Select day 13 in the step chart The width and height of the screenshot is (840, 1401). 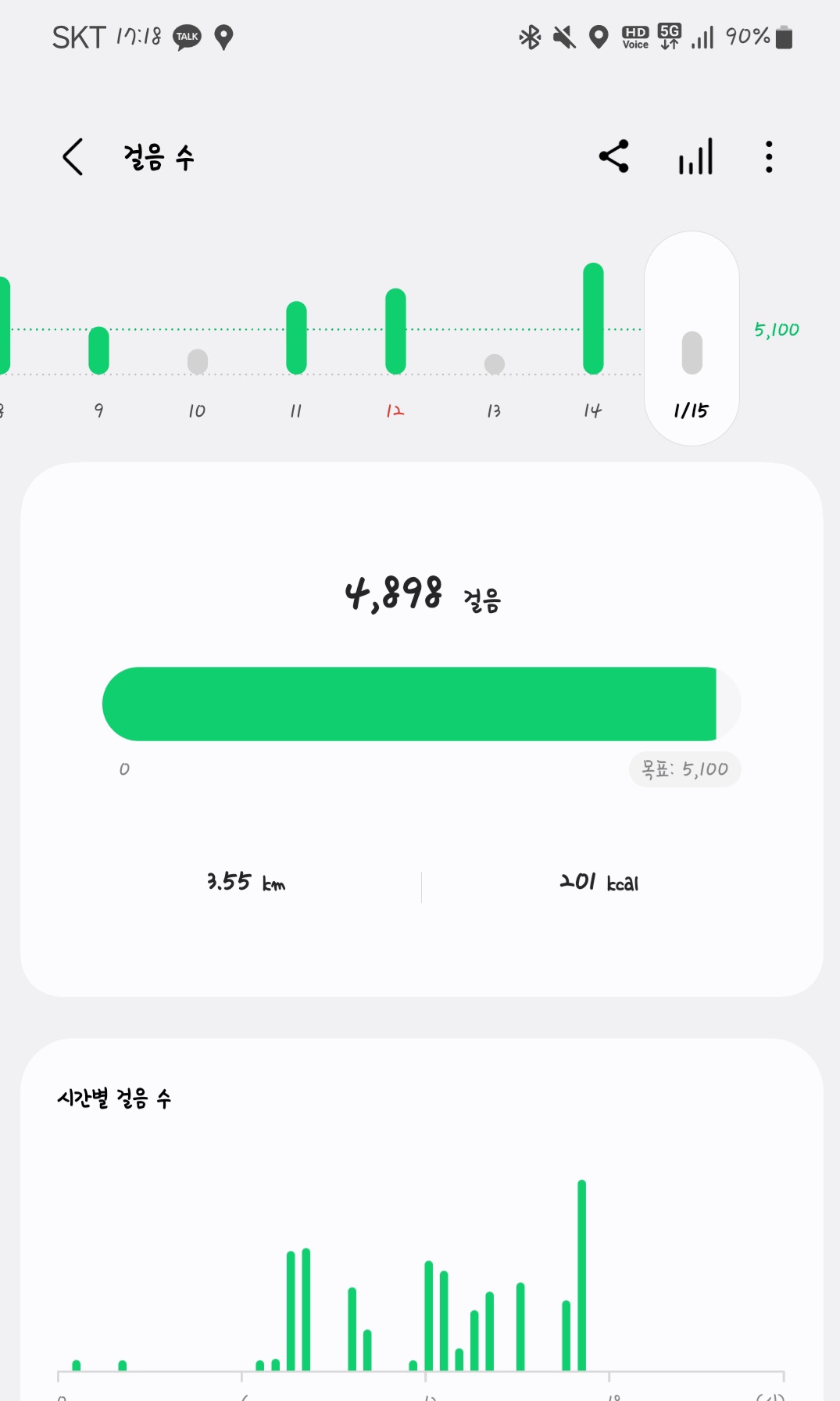click(494, 366)
